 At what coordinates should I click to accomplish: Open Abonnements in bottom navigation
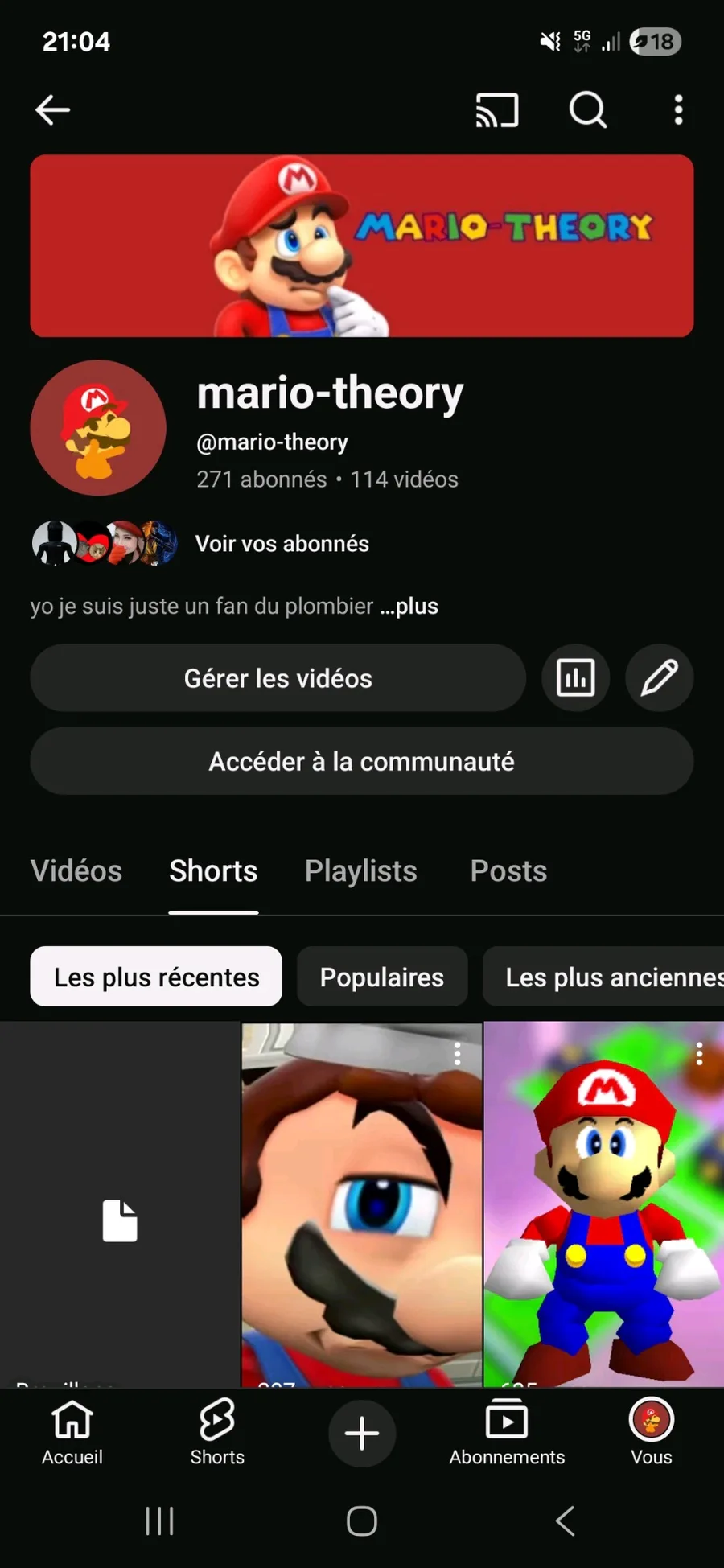click(x=507, y=1433)
